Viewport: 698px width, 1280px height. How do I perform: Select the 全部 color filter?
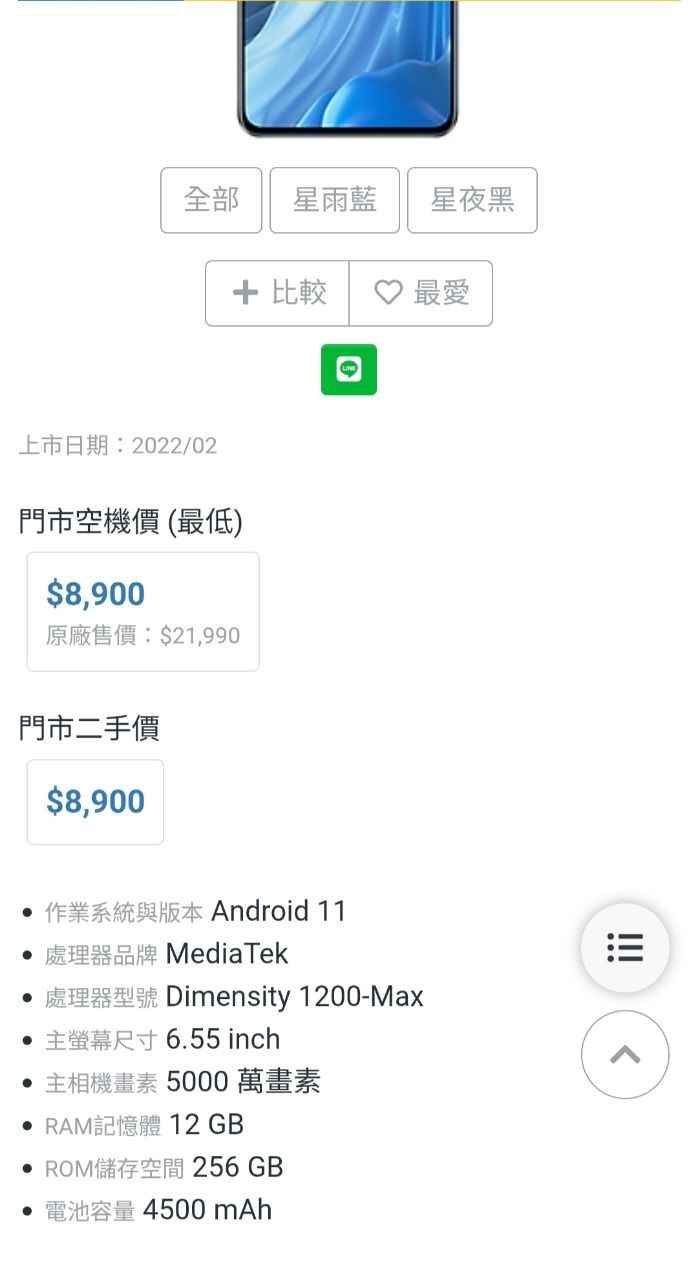[x=211, y=200]
